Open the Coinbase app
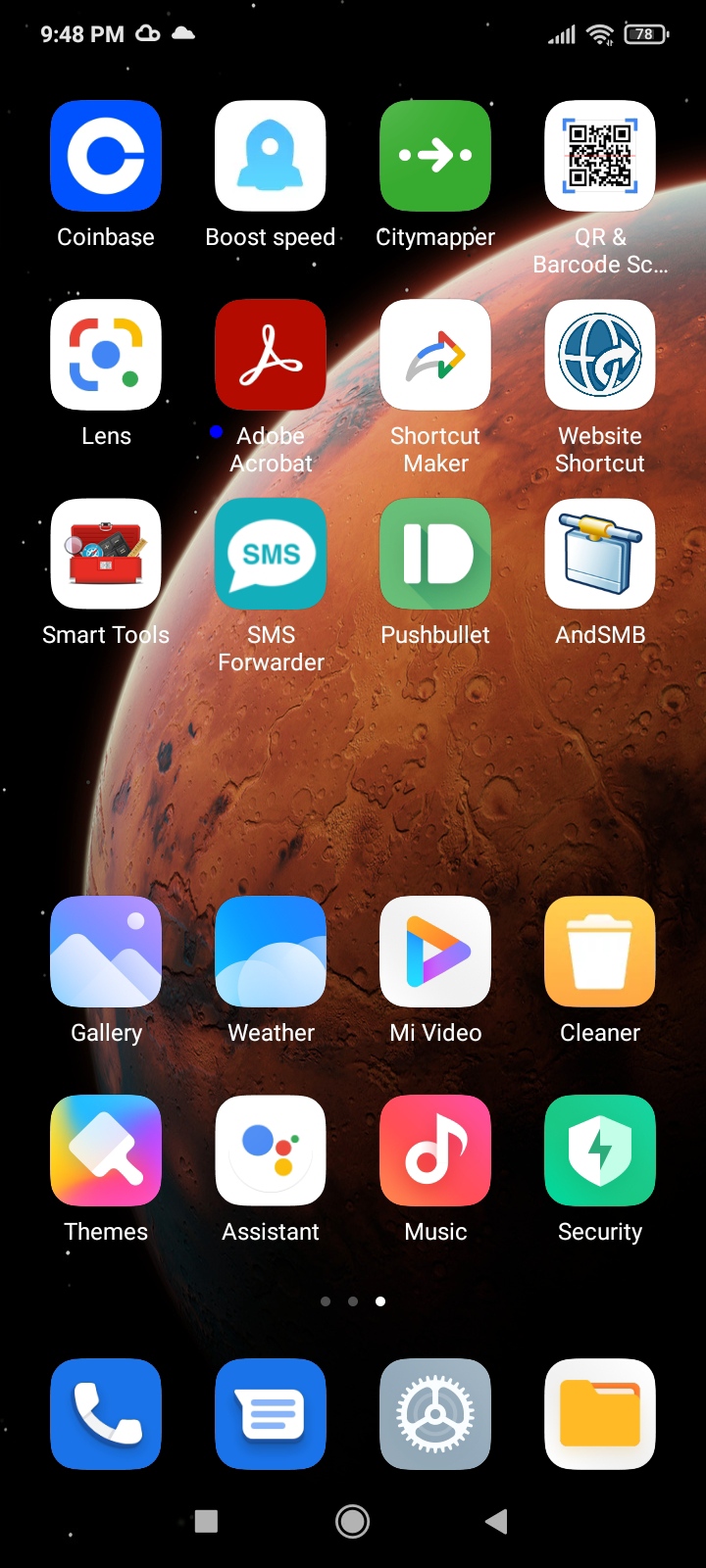The image size is (706, 1568). [x=106, y=156]
